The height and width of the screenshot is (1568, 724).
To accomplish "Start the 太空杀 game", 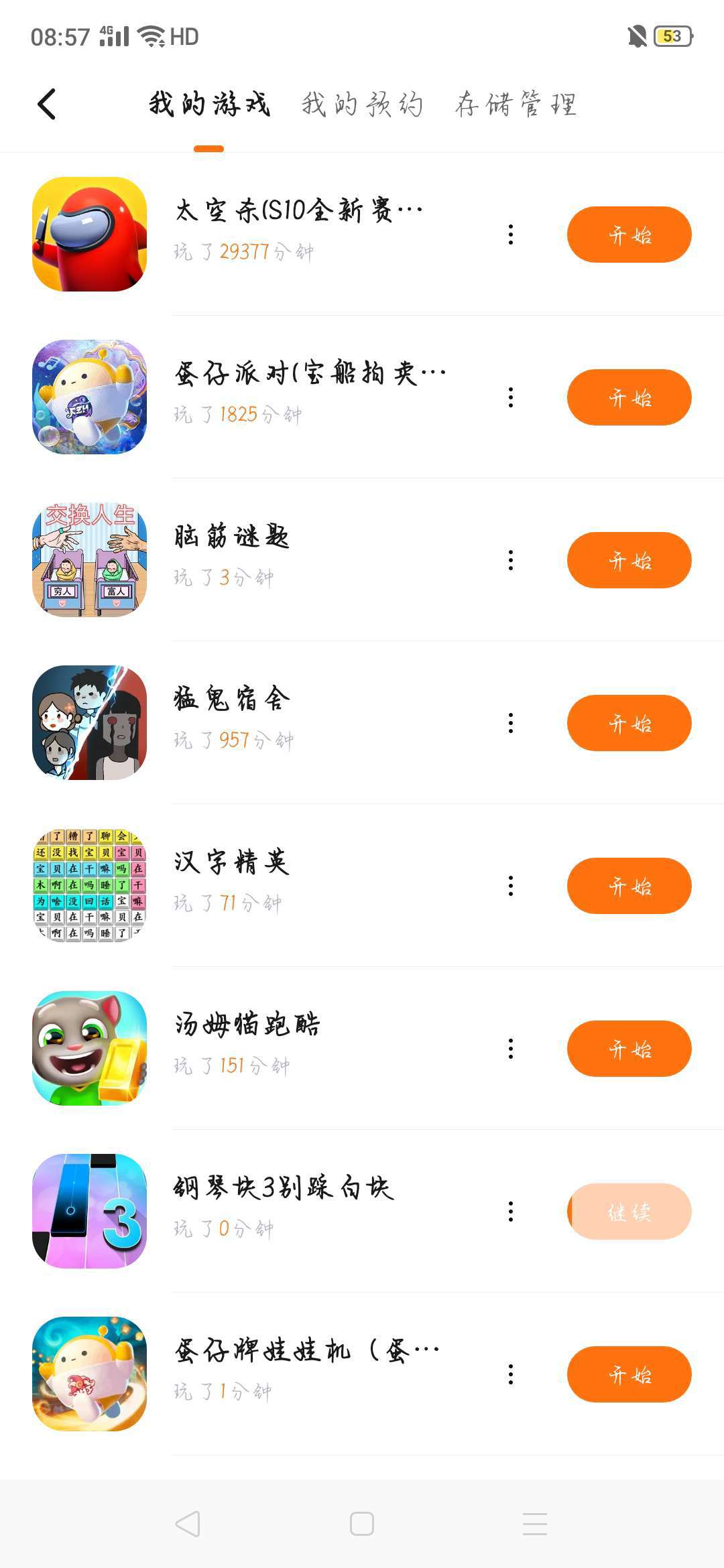I will pos(629,235).
